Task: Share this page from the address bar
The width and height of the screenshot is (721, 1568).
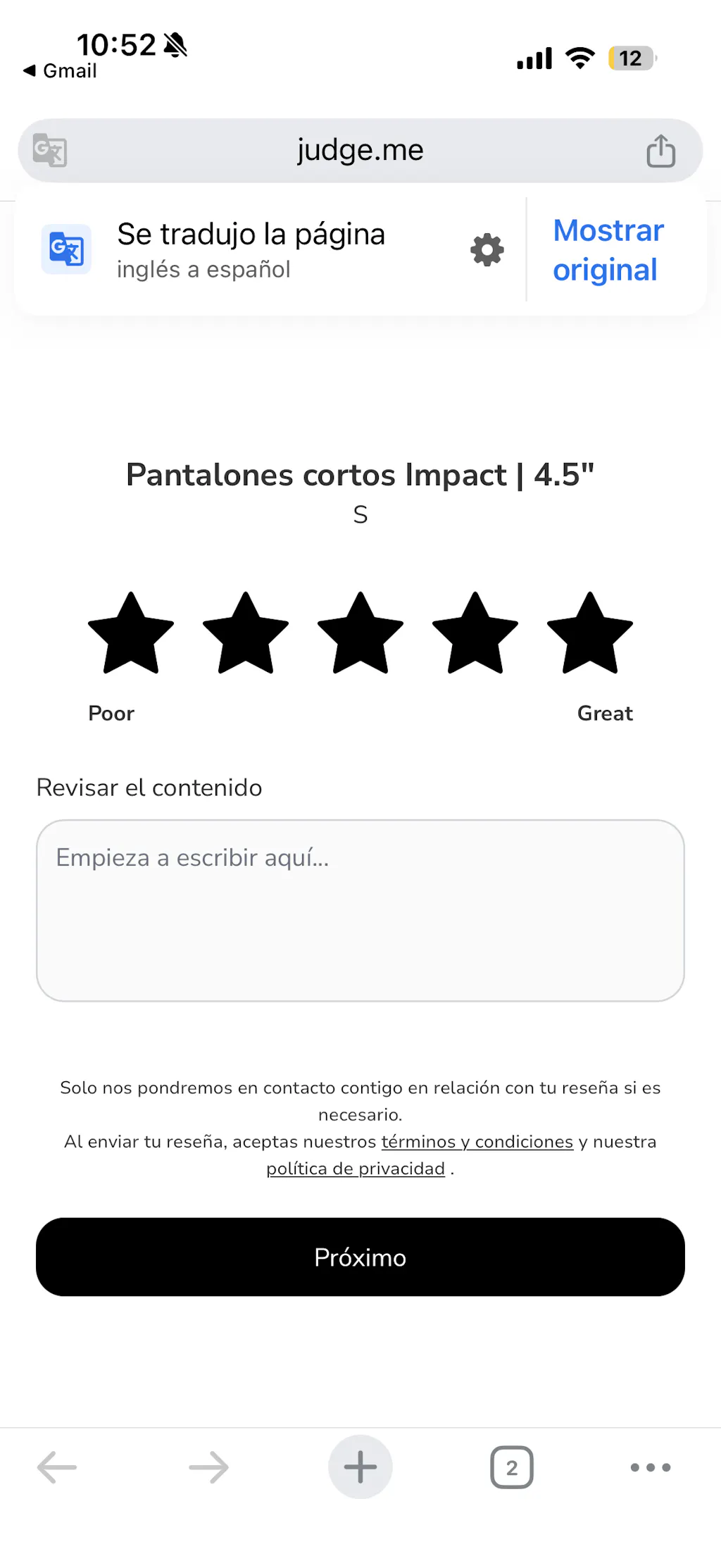Action: (x=660, y=151)
